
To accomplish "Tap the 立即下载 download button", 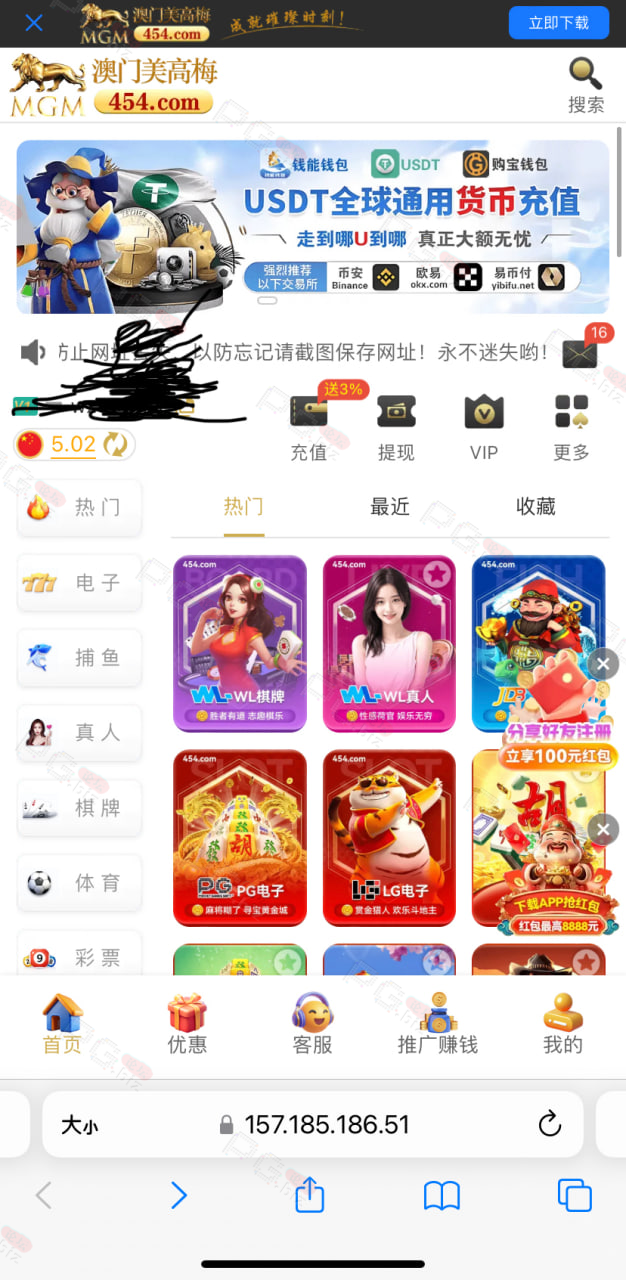I will pos(558,22).
